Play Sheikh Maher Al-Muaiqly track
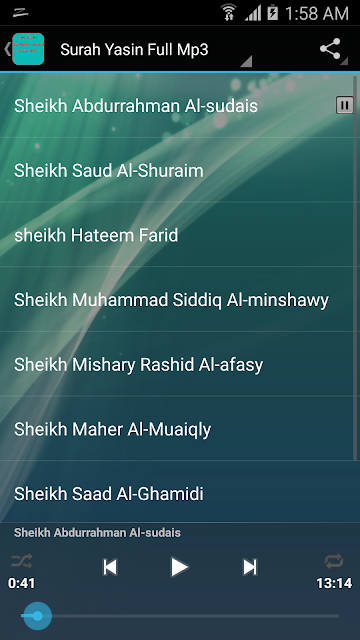The image size is (360, 640). pos(178,429)
